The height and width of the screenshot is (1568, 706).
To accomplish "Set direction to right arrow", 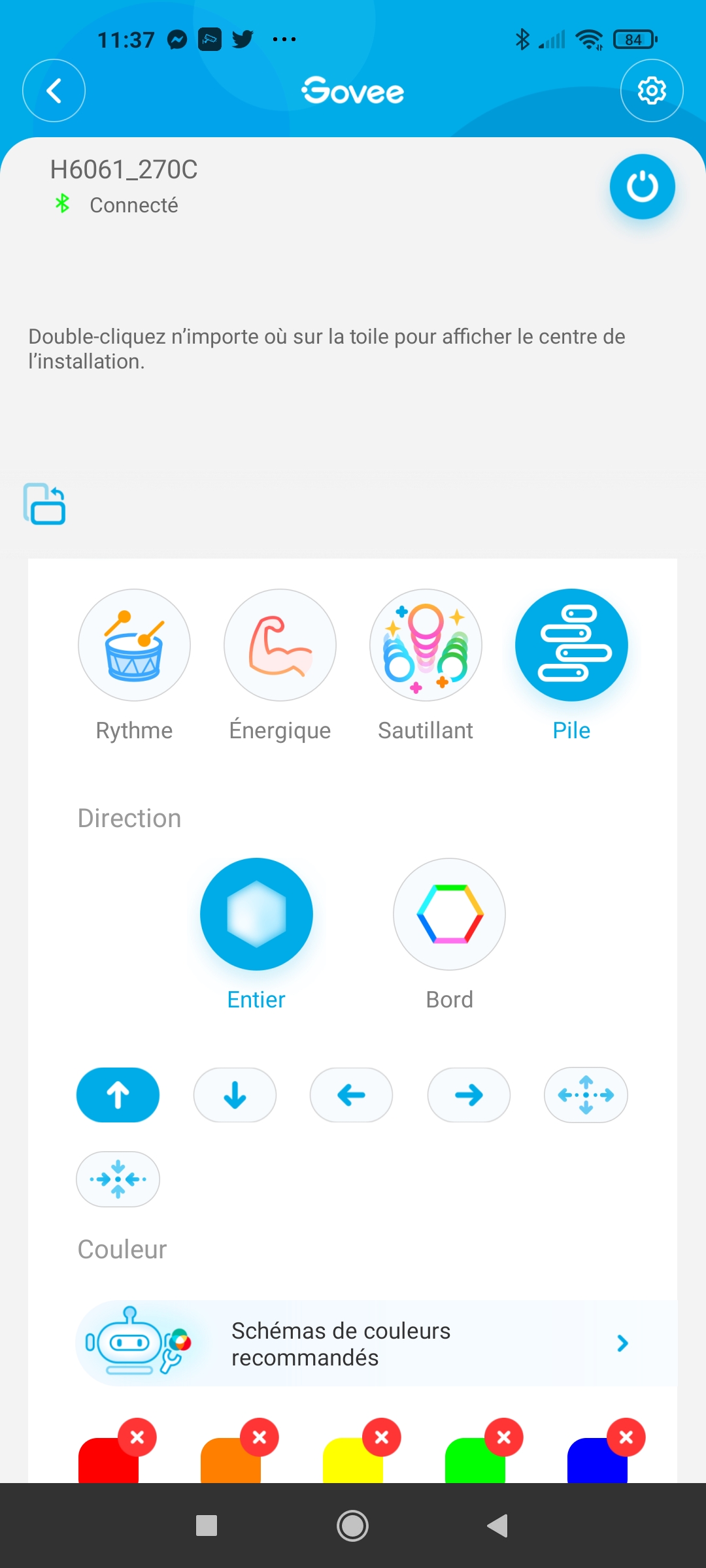I will (x=469, y=1095).
